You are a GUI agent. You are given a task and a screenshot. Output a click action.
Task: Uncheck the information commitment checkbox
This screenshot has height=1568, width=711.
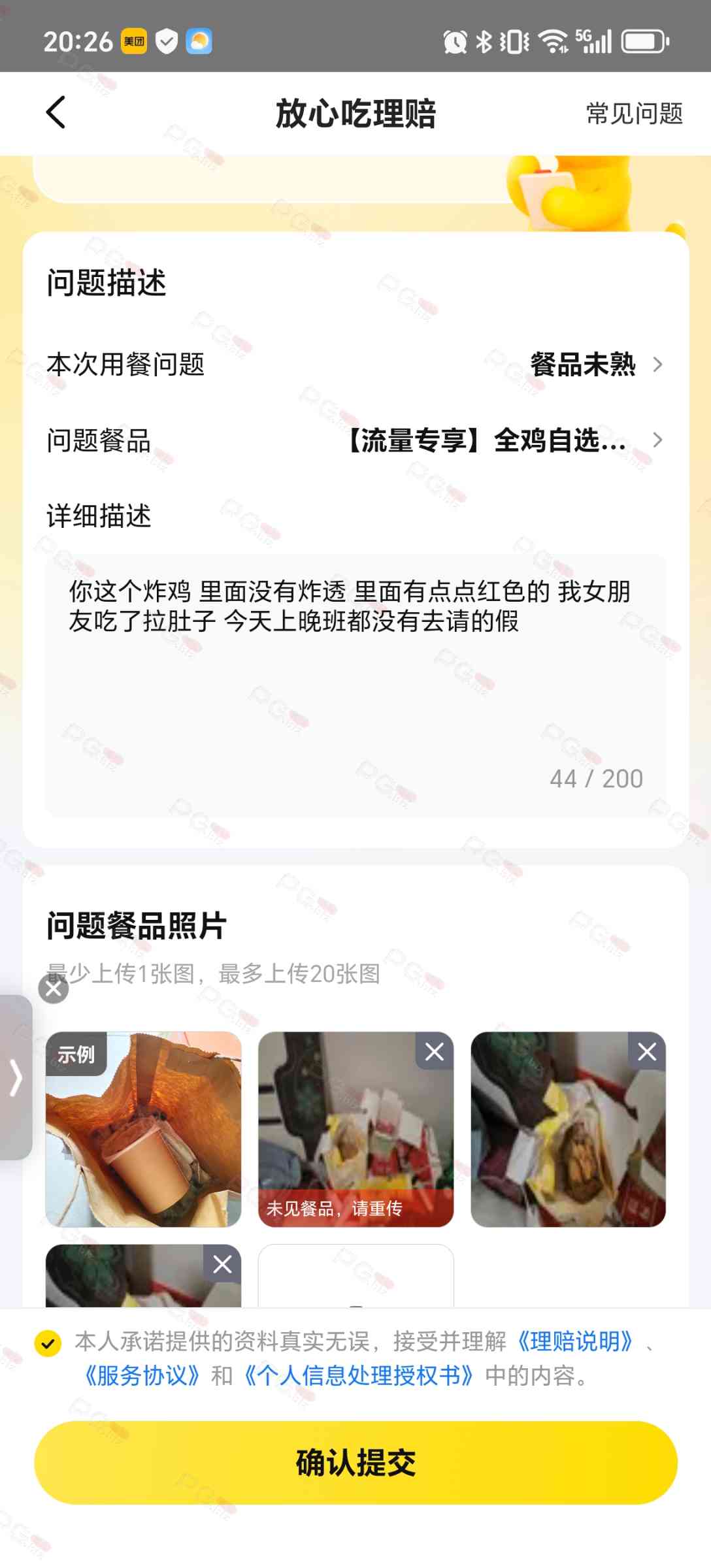point(48,1344)
